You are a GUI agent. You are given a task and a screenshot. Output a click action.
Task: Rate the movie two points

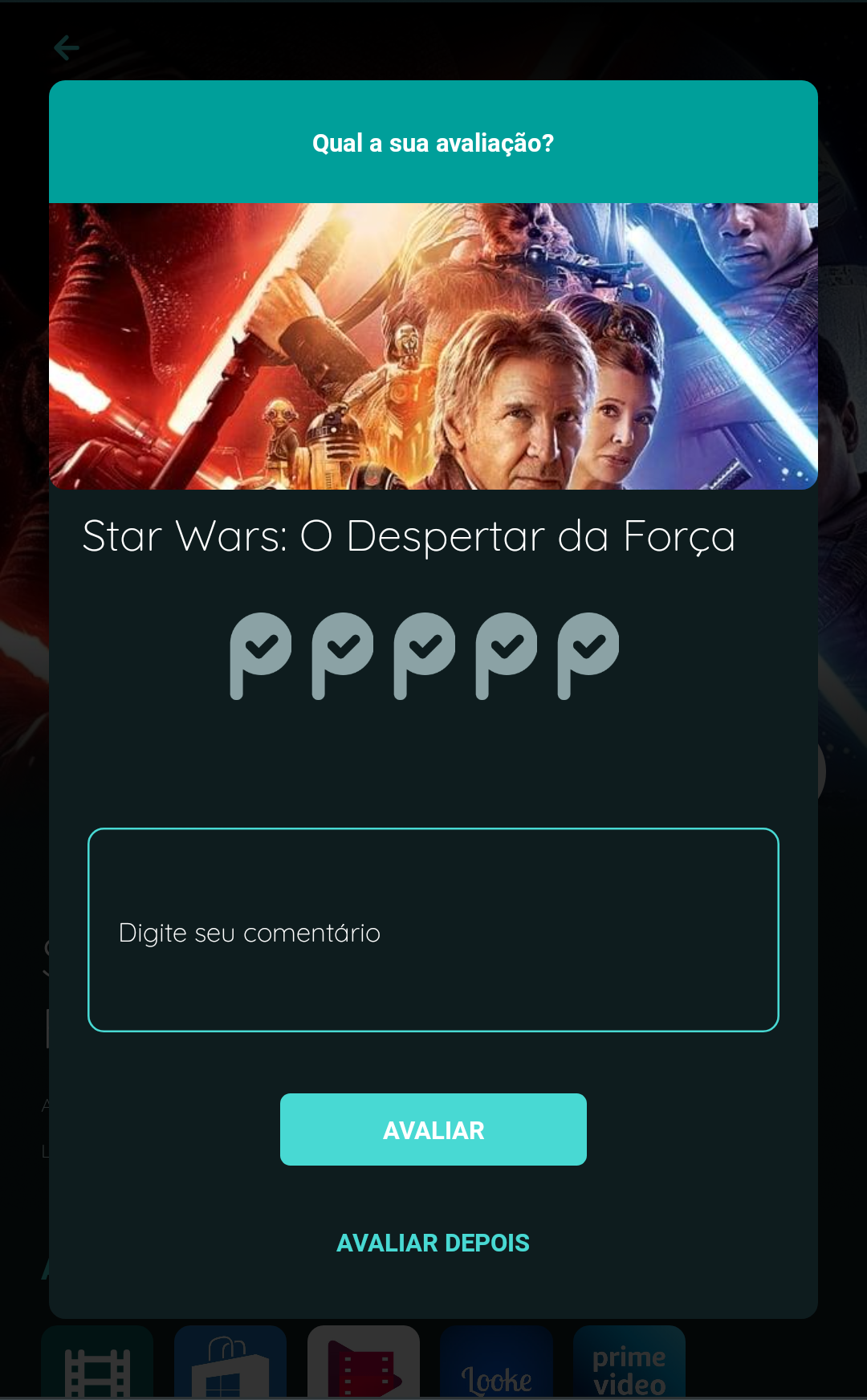(x=342, y=654)
